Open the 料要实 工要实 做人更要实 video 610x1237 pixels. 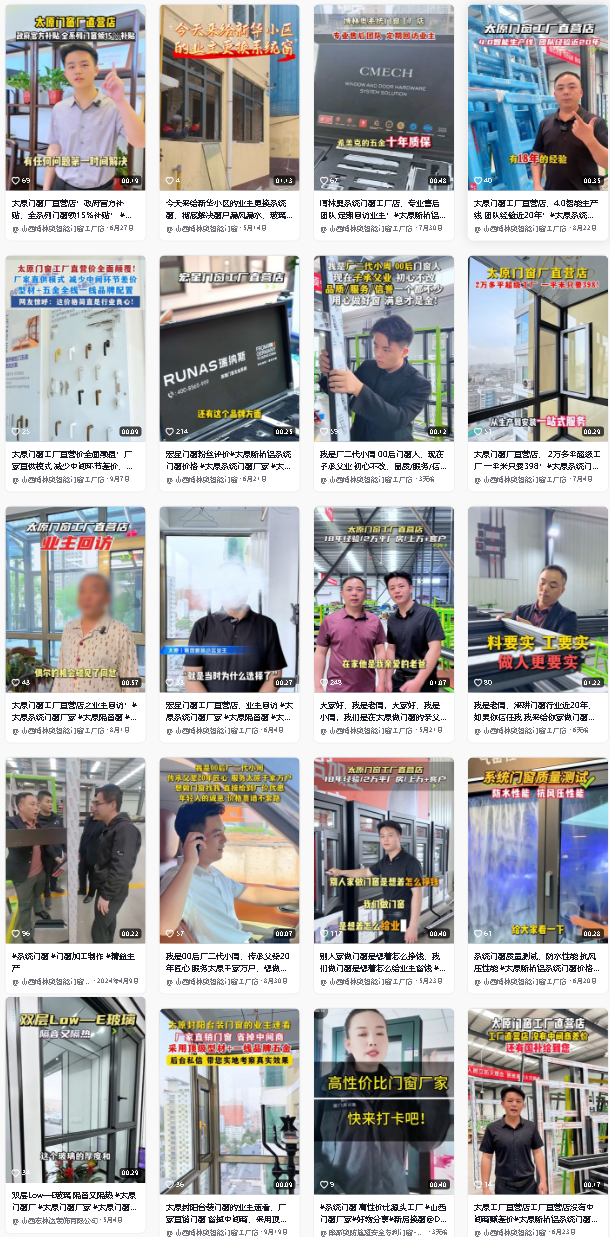pyautogui.click(x=537, y=598)
